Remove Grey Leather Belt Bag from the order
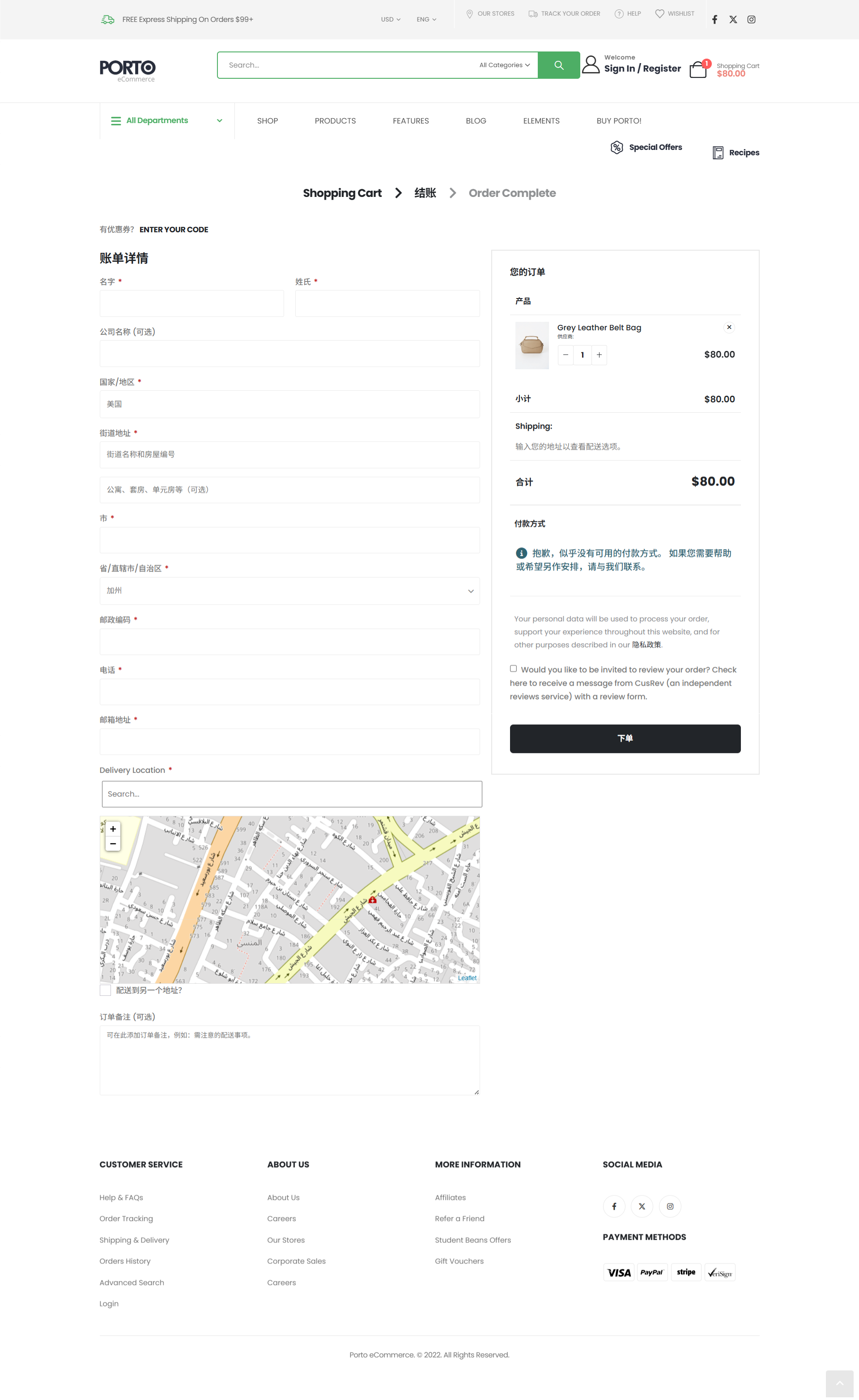The height and width of the screenshot is (1400, 859). (729, 327)
